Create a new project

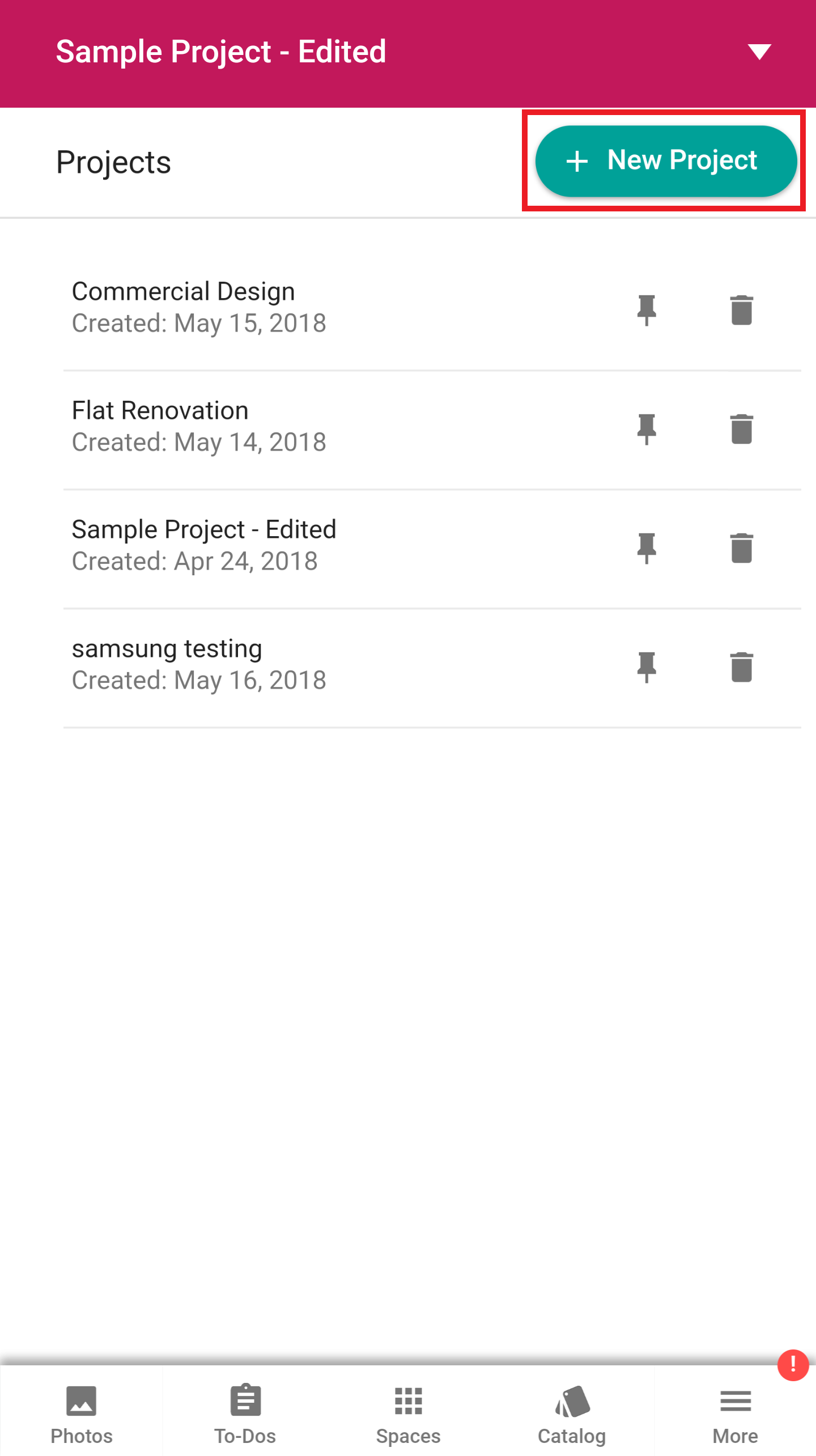(665, 161)
